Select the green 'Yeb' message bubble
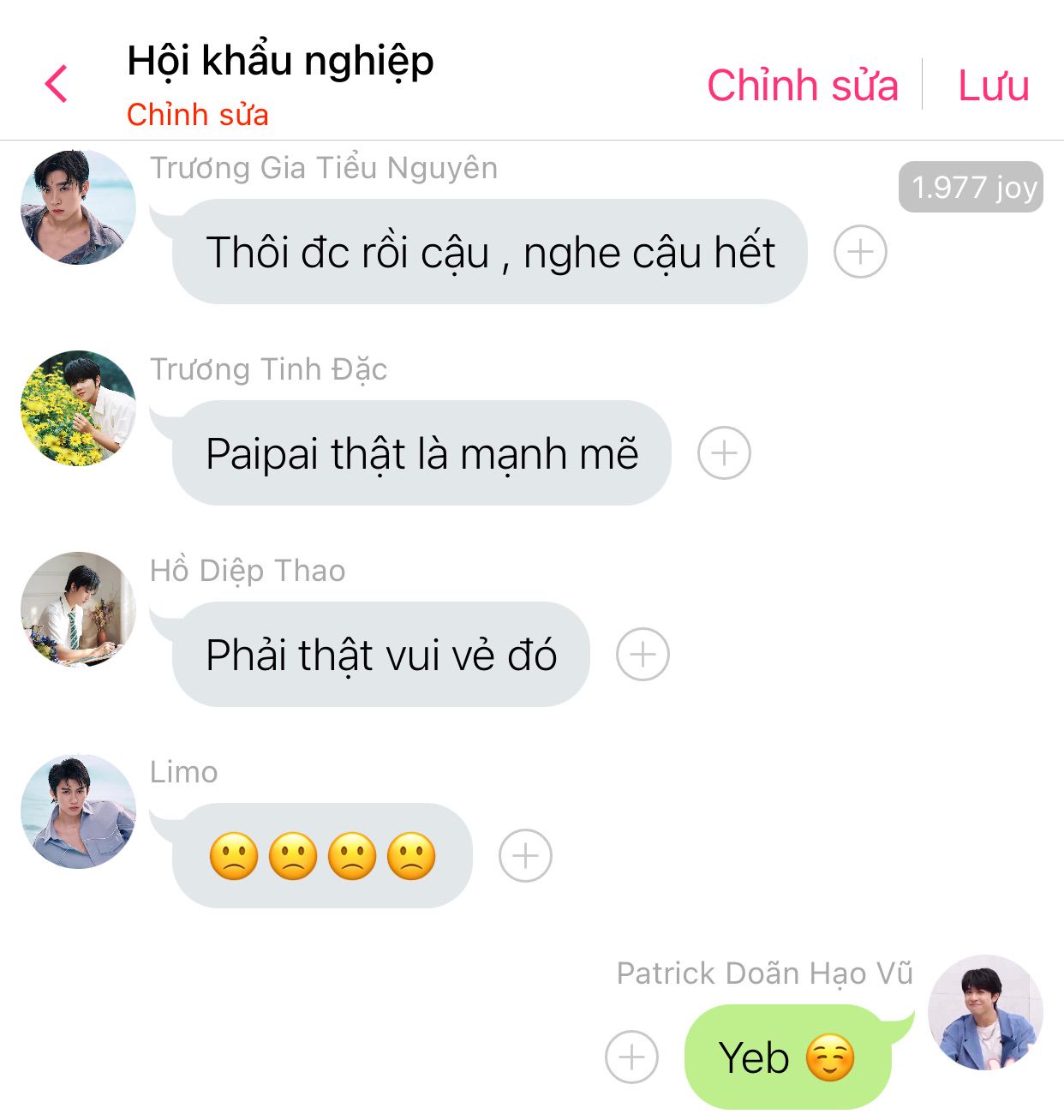This screenshot has height=1120, width=1064. [x=787, y=1057]
